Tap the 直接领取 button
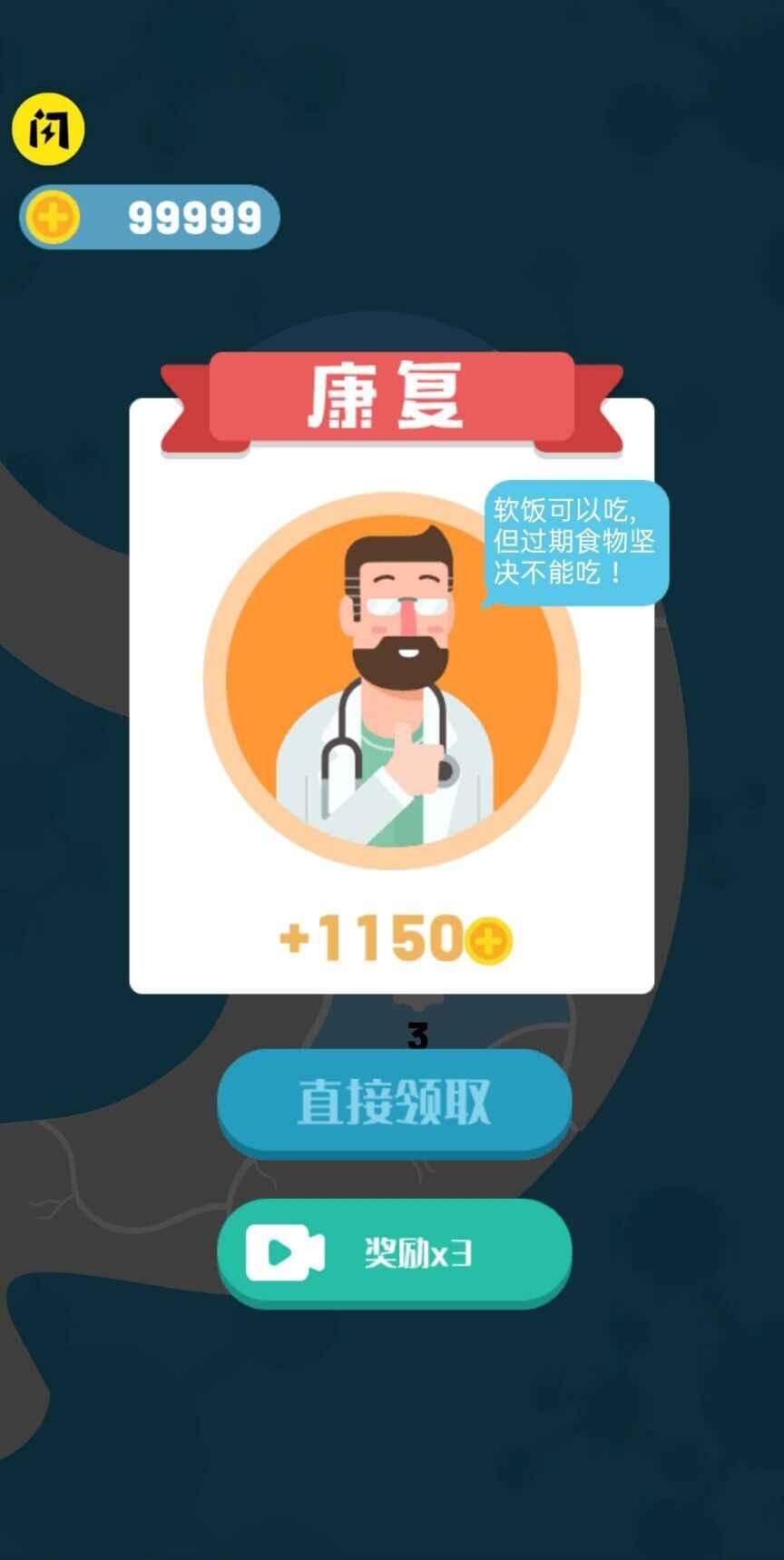 point(394,1101)
